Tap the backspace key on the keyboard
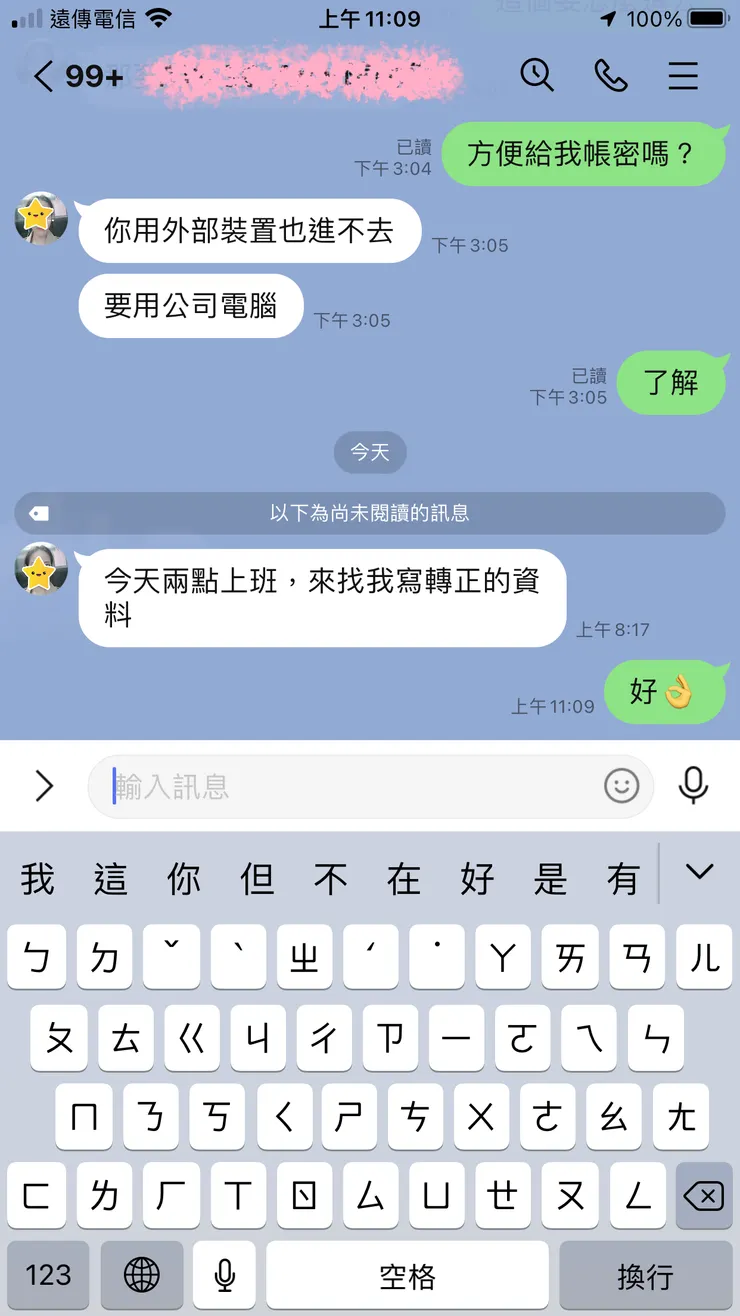The width and height of the screenshot is (740, 1316). click(x=703, y=1196)
